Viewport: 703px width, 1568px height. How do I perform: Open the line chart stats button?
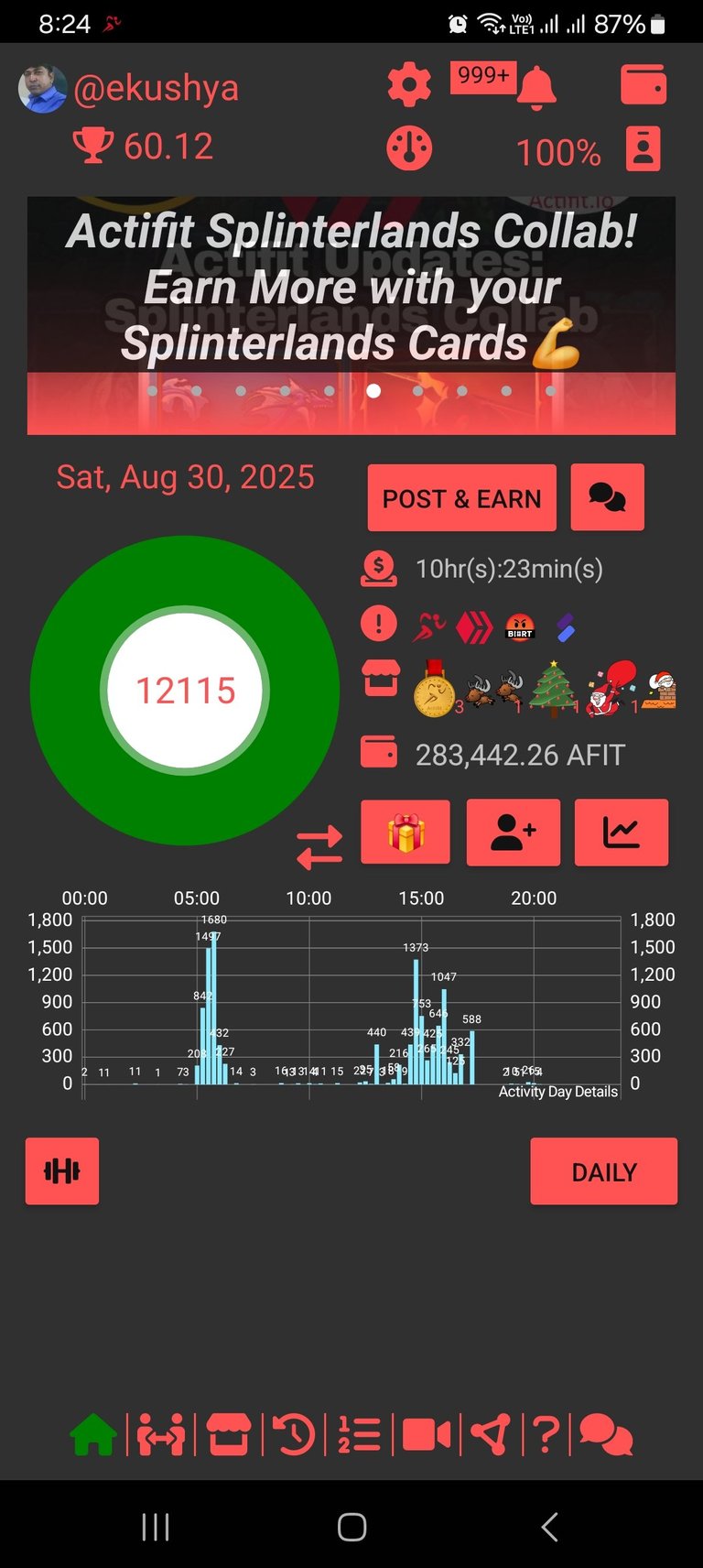click(x=622, y=832)
